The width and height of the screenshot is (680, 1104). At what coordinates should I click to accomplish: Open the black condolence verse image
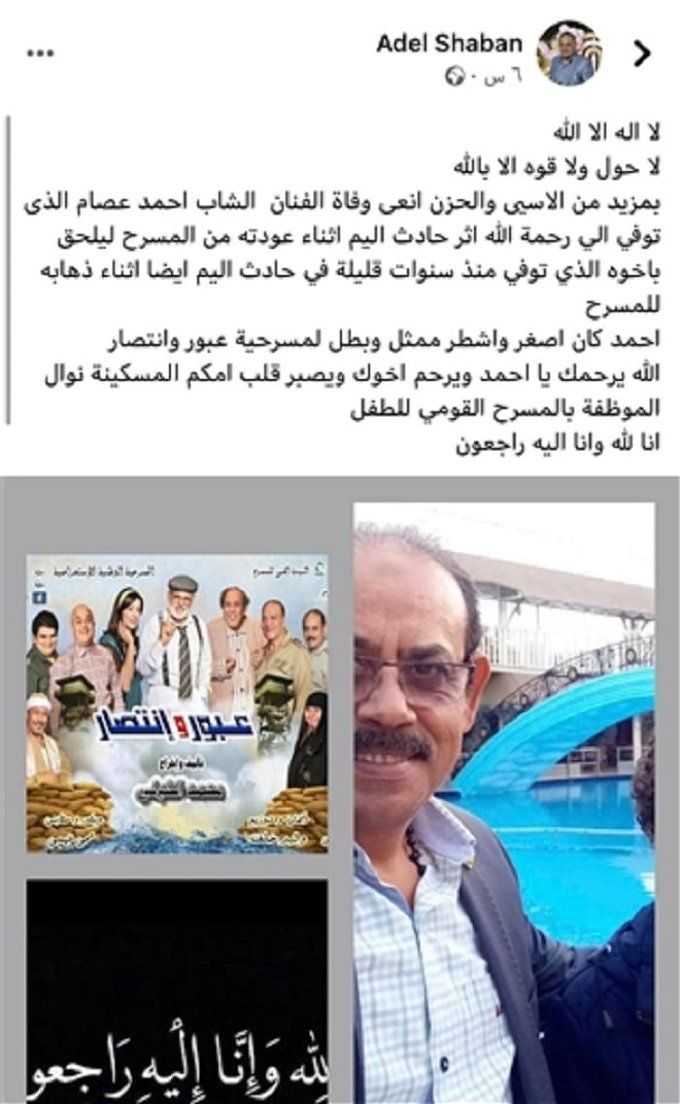click(x=177, y=990)
